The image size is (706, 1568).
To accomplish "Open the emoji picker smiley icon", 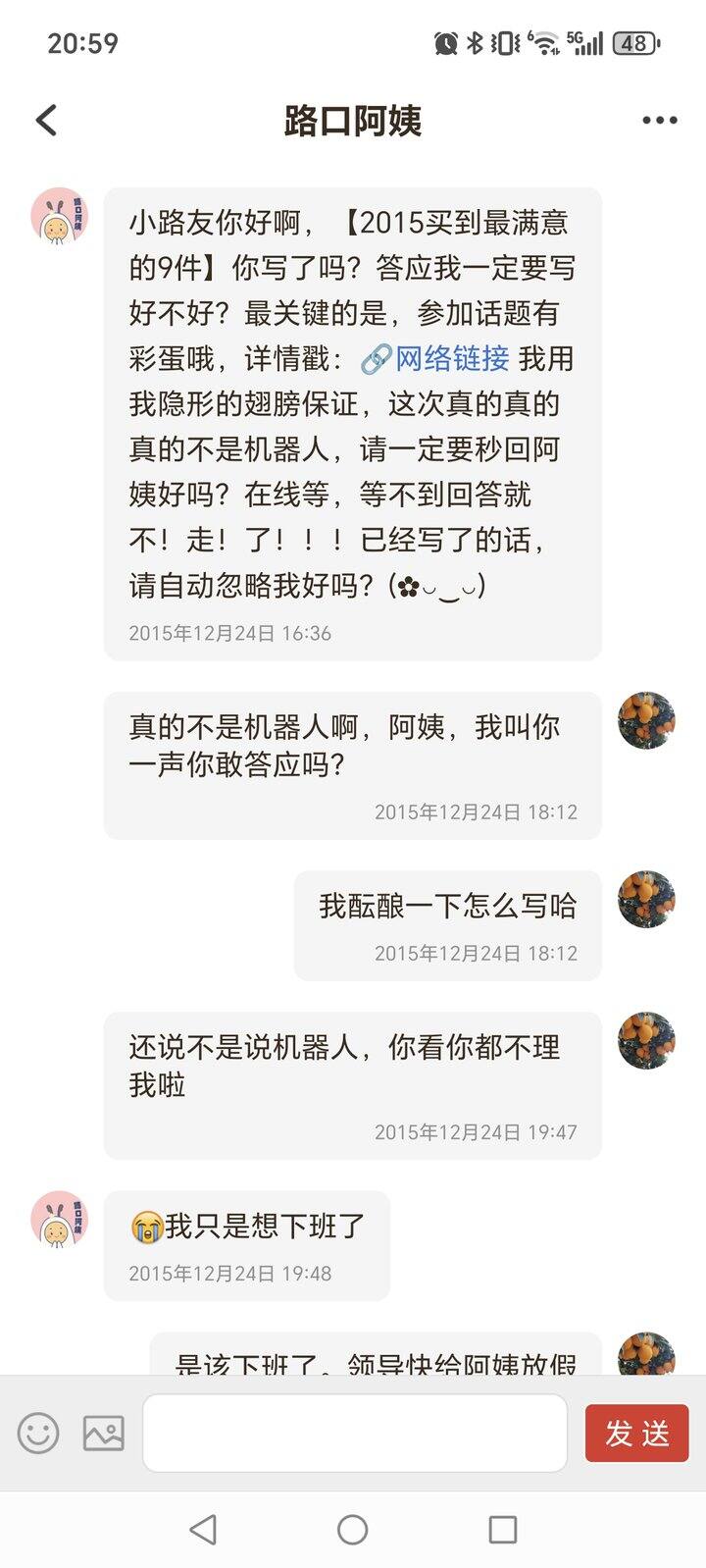I will tap(39, 1432).
